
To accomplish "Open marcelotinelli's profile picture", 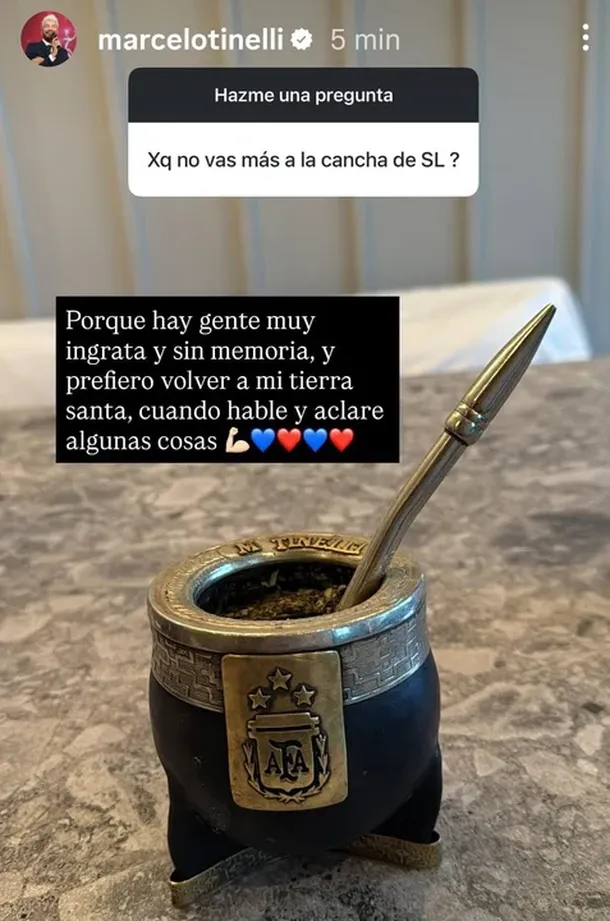I will (47, 40).
